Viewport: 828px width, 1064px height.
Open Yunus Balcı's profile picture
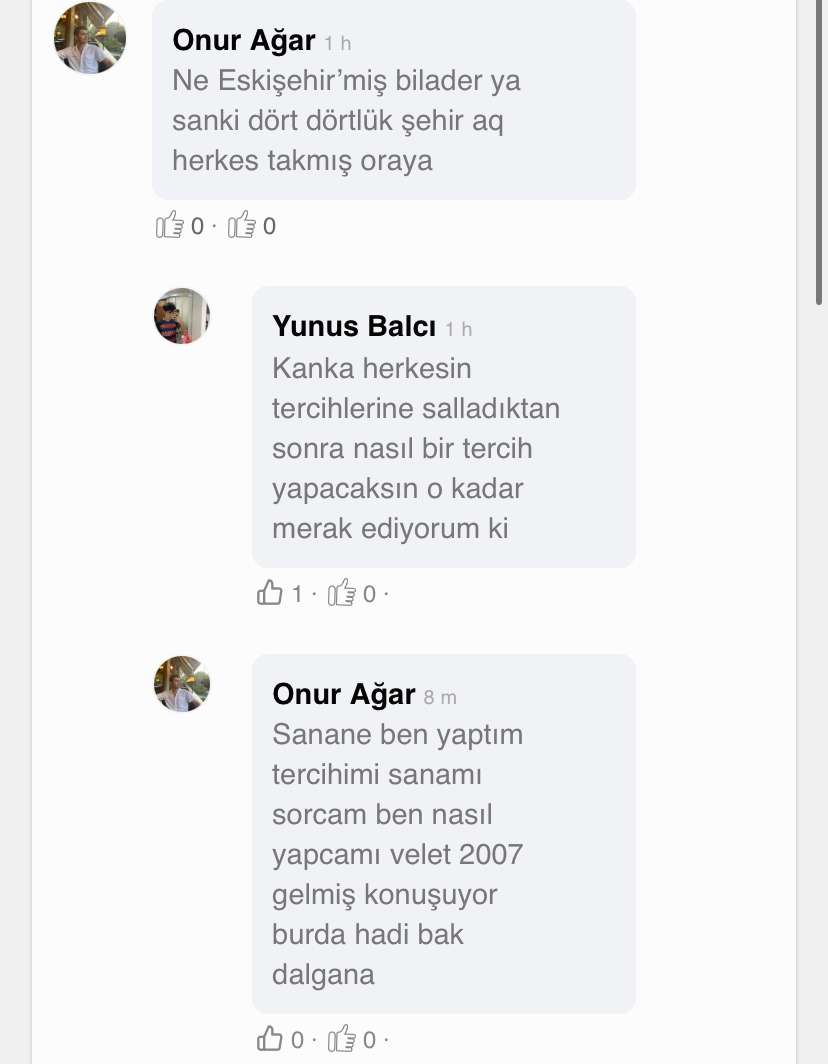coord(182,316)
